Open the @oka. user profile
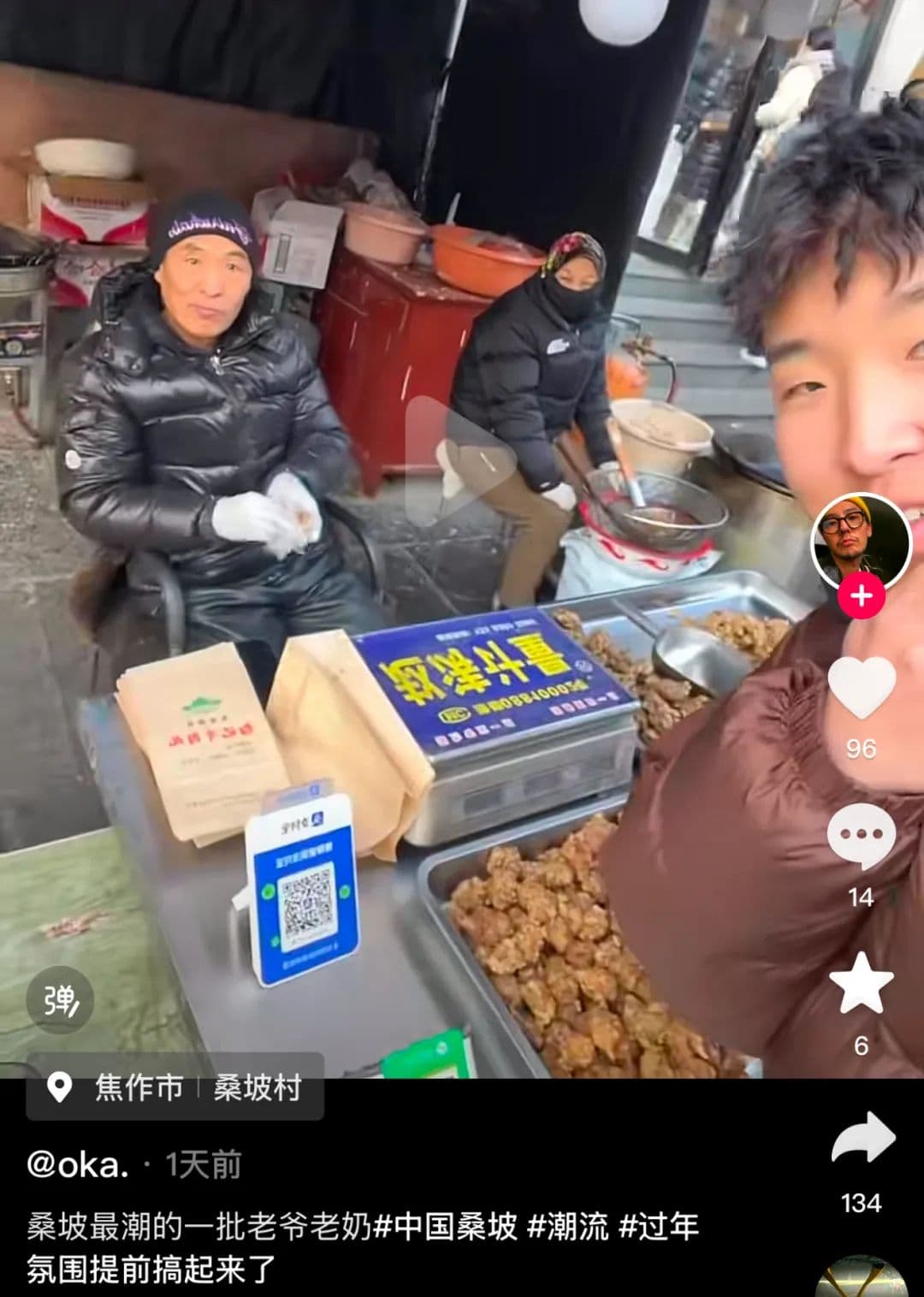 point(78,1164)
